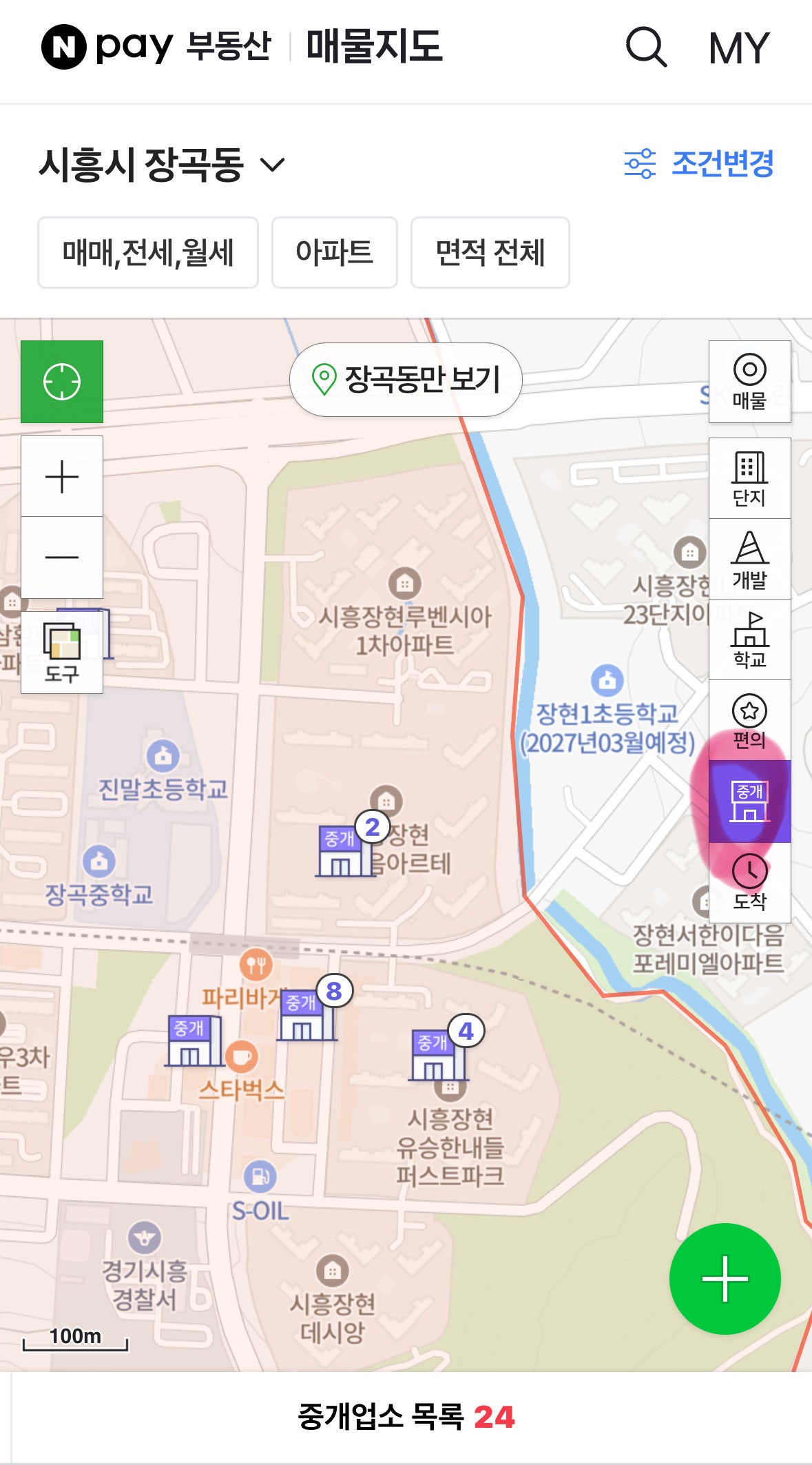
Task: Open the 도구 map tools
Action: (x=62, y=652)
